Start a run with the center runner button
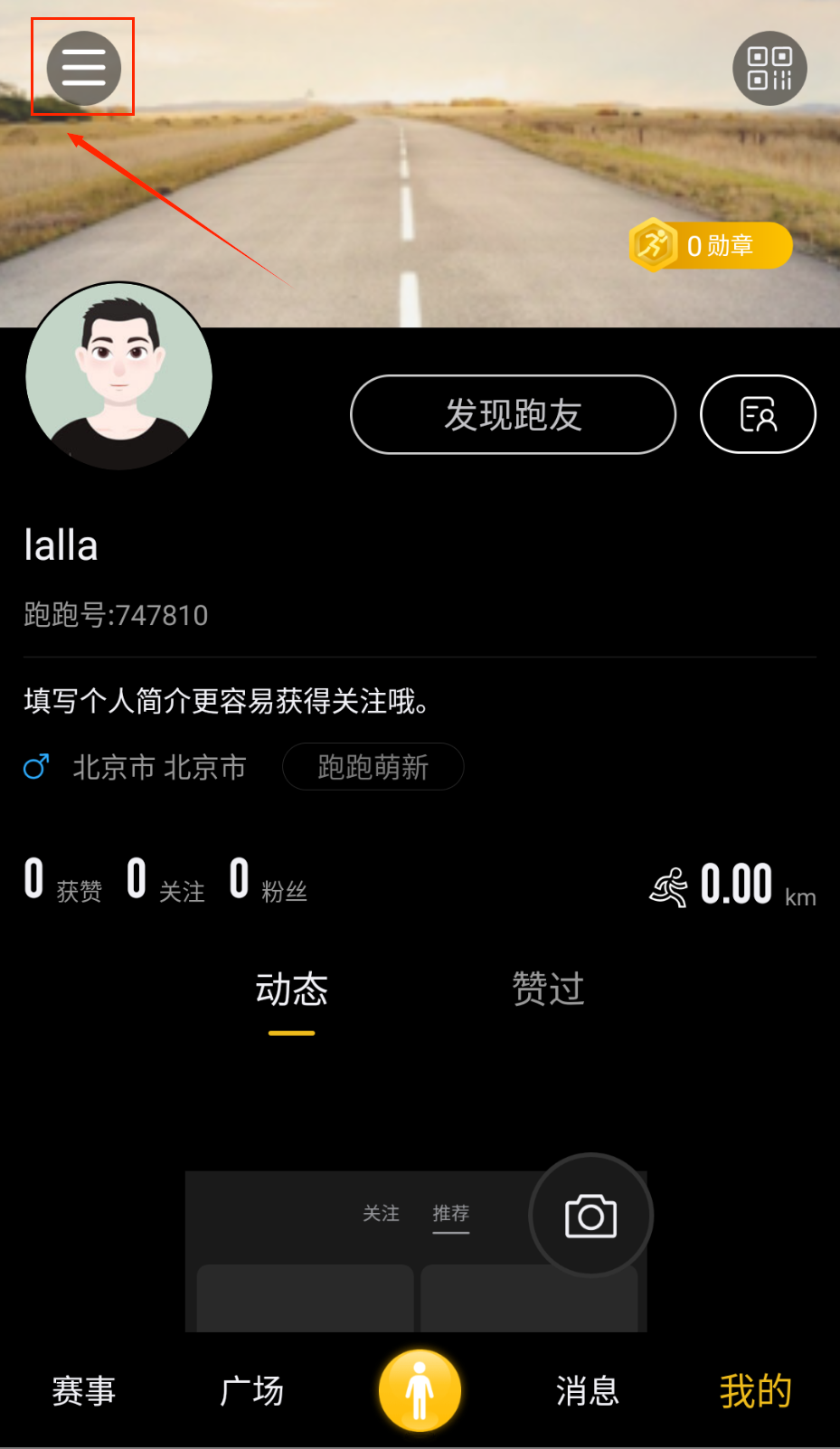Image resolution: width=840 pixels, height=1449 pixels. click(420, 1390)
